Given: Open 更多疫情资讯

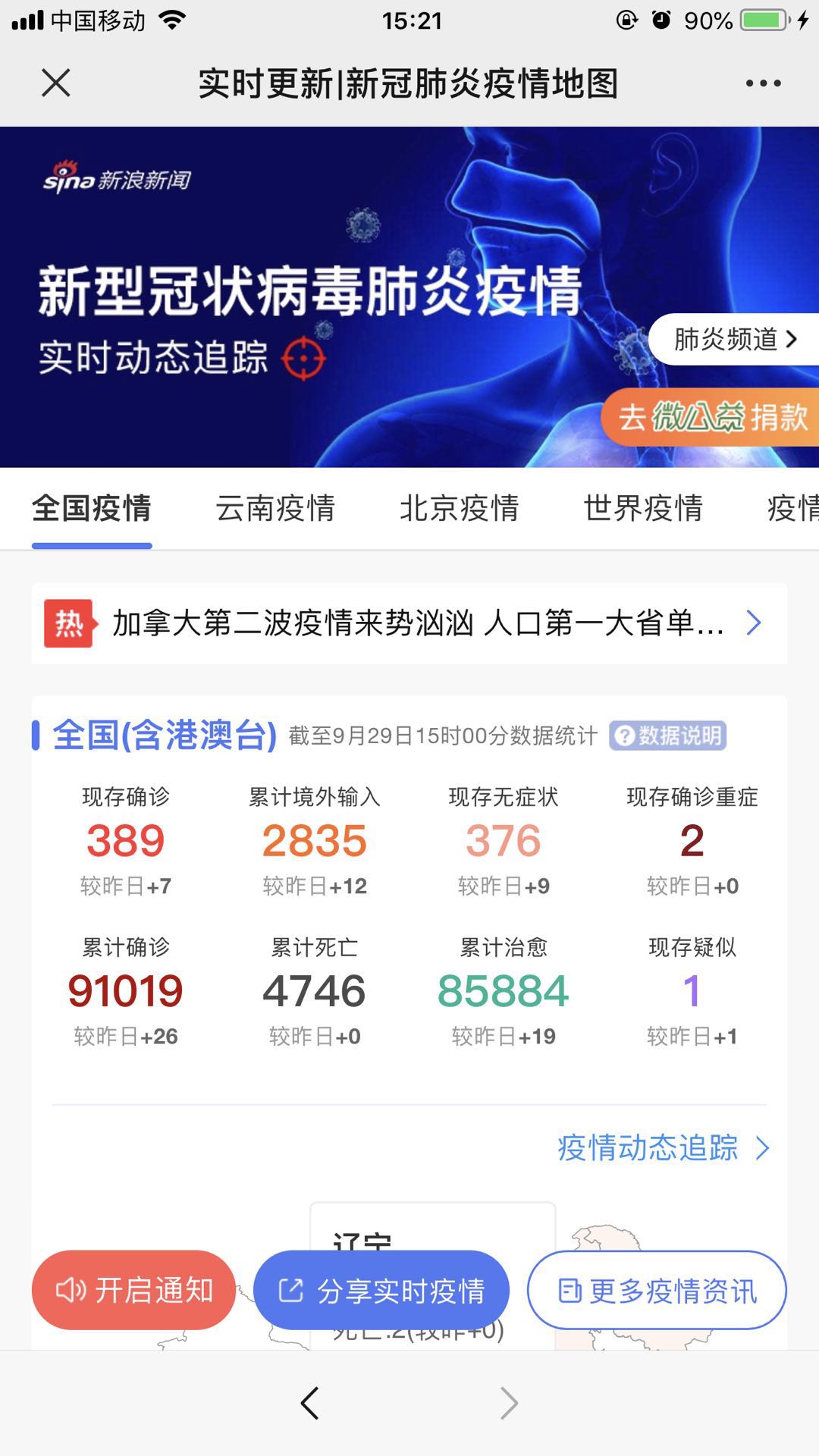Looking at the screenshot, I should point(657,1290).
